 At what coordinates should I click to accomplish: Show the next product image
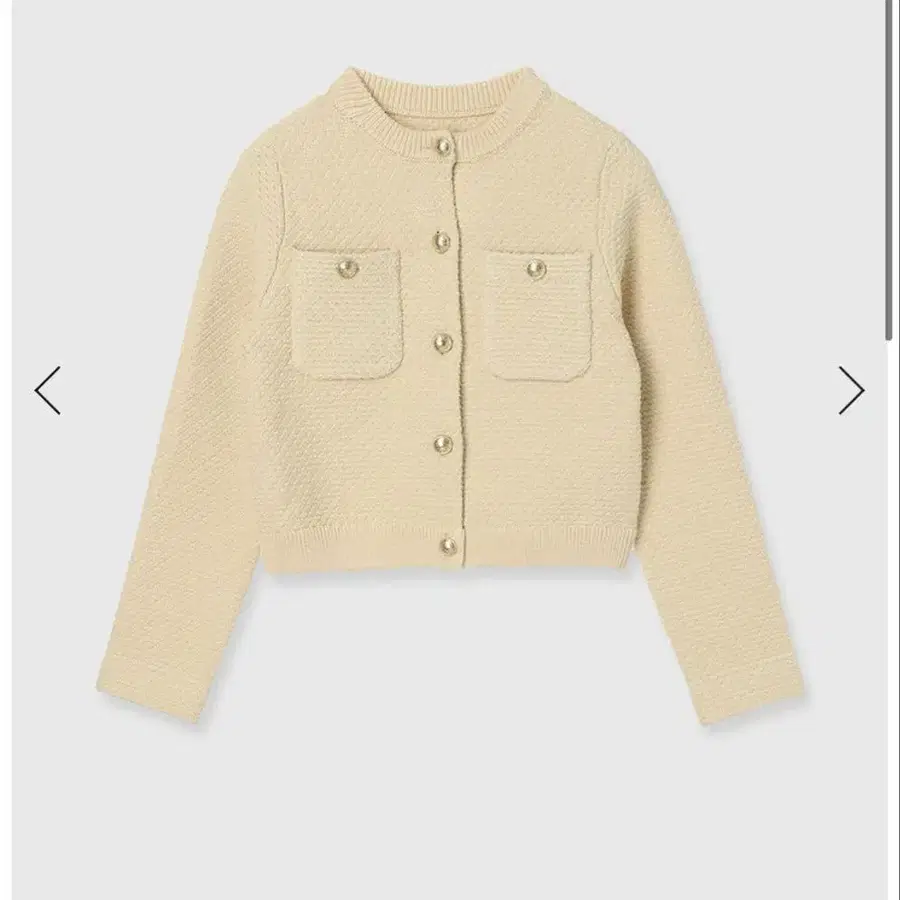pyautogui.click(x=852, y=390)
